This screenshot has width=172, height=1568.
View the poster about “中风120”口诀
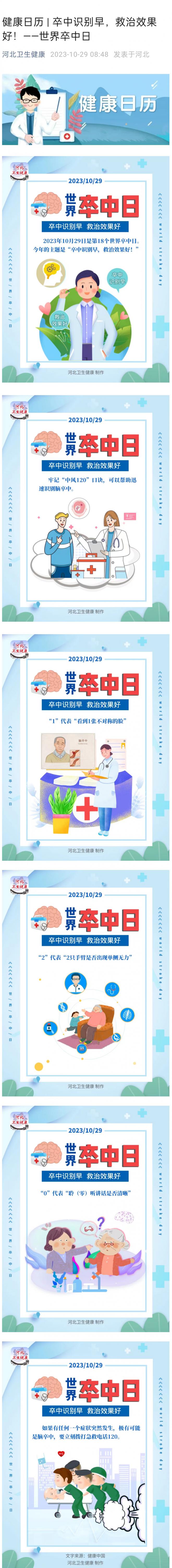click(x=85, y=508)
